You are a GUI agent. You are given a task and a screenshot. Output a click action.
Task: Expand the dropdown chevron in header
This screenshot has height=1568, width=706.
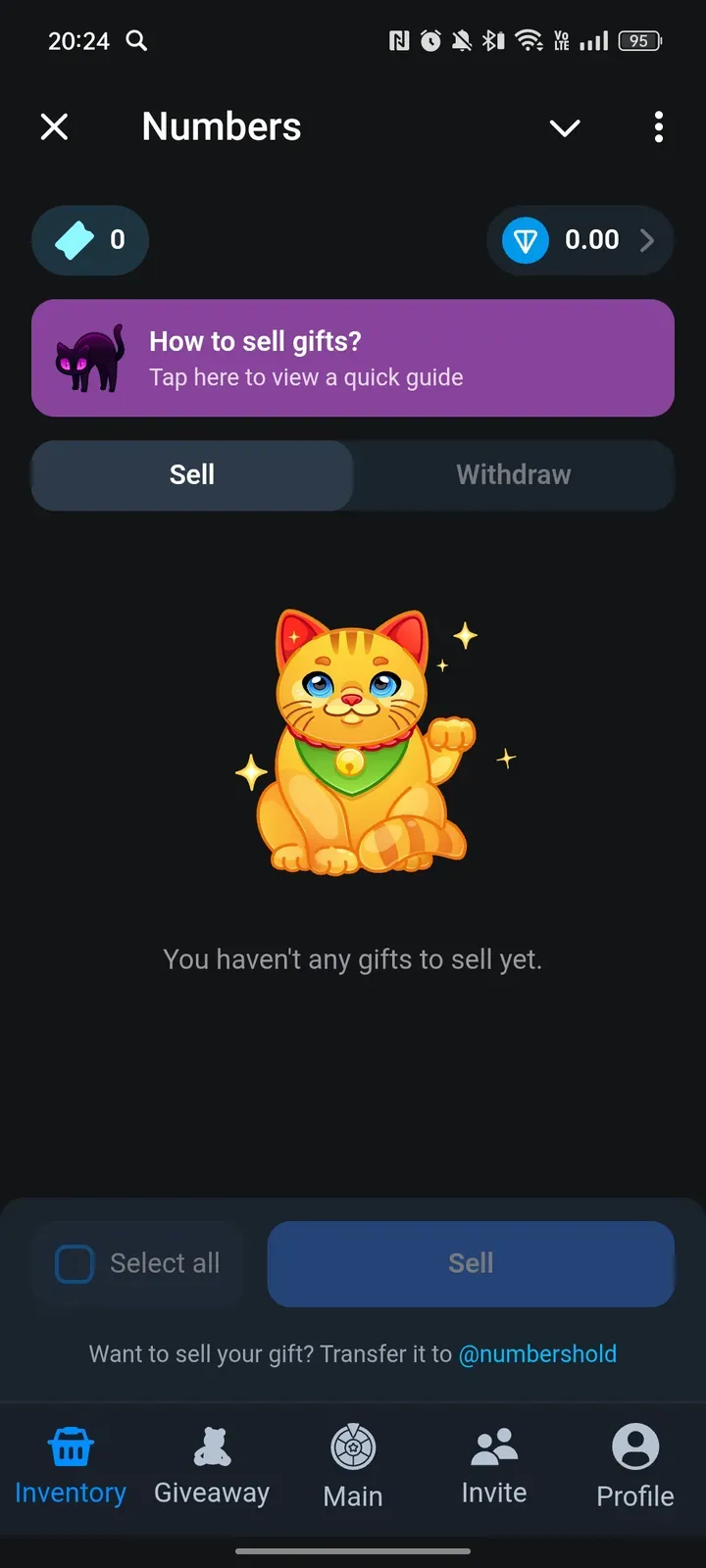tap(565, 127)
